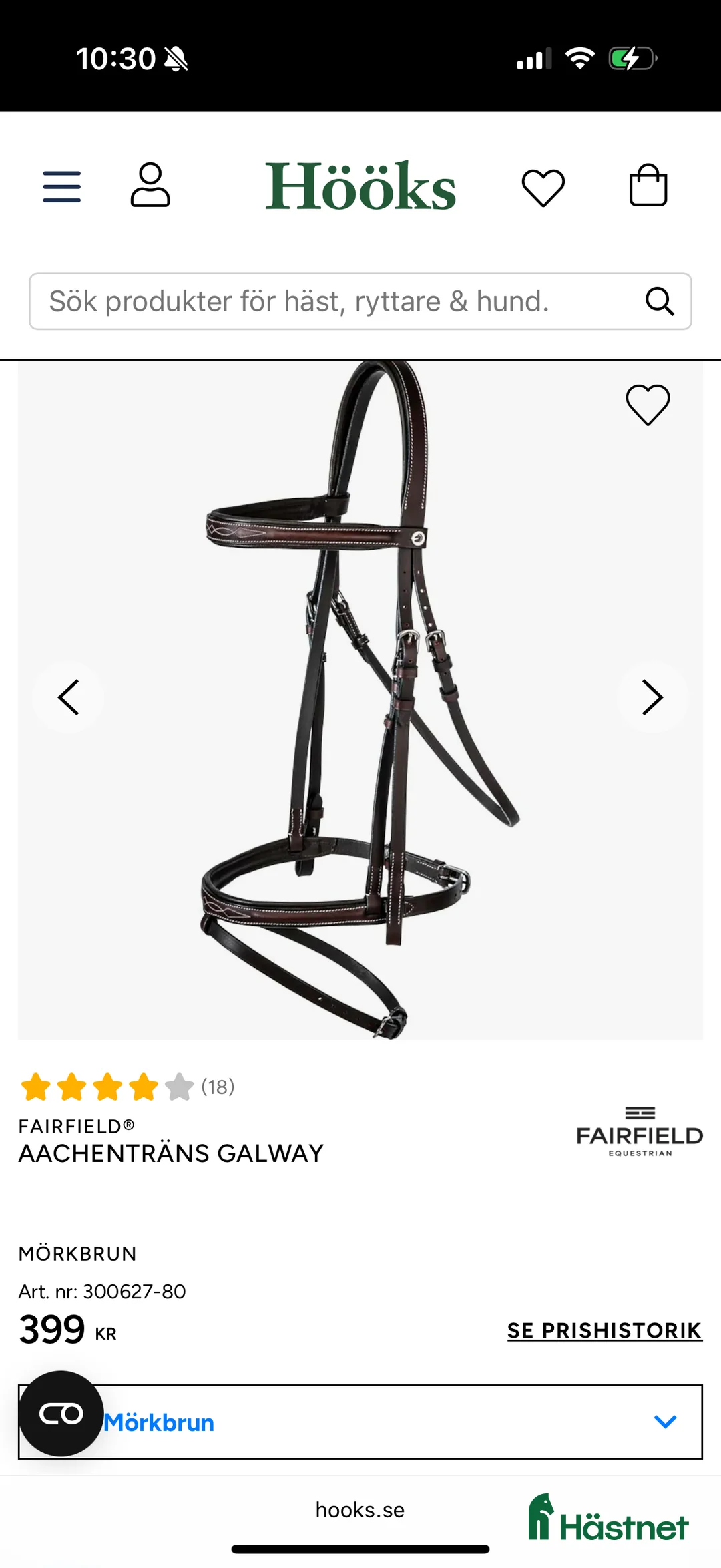Tap the magnifier search icon
Image resolution: width=721 pixels, height=1568 pixels.
click(x=660, y=301)
